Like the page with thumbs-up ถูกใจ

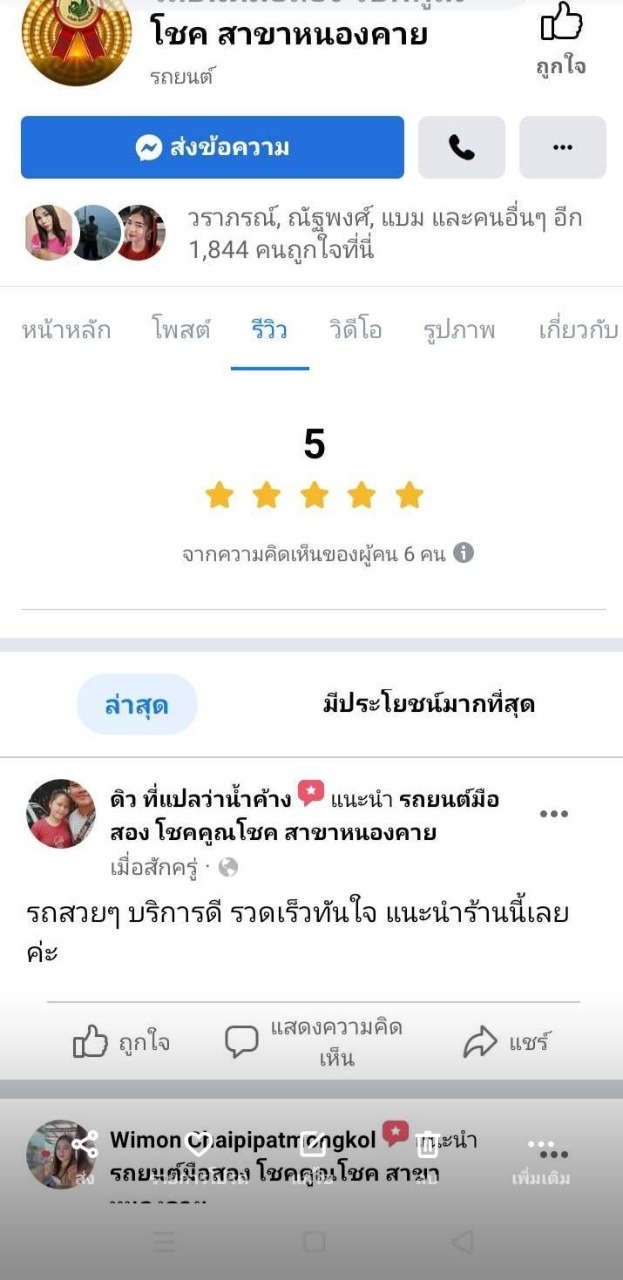click(x=561, y=38)
